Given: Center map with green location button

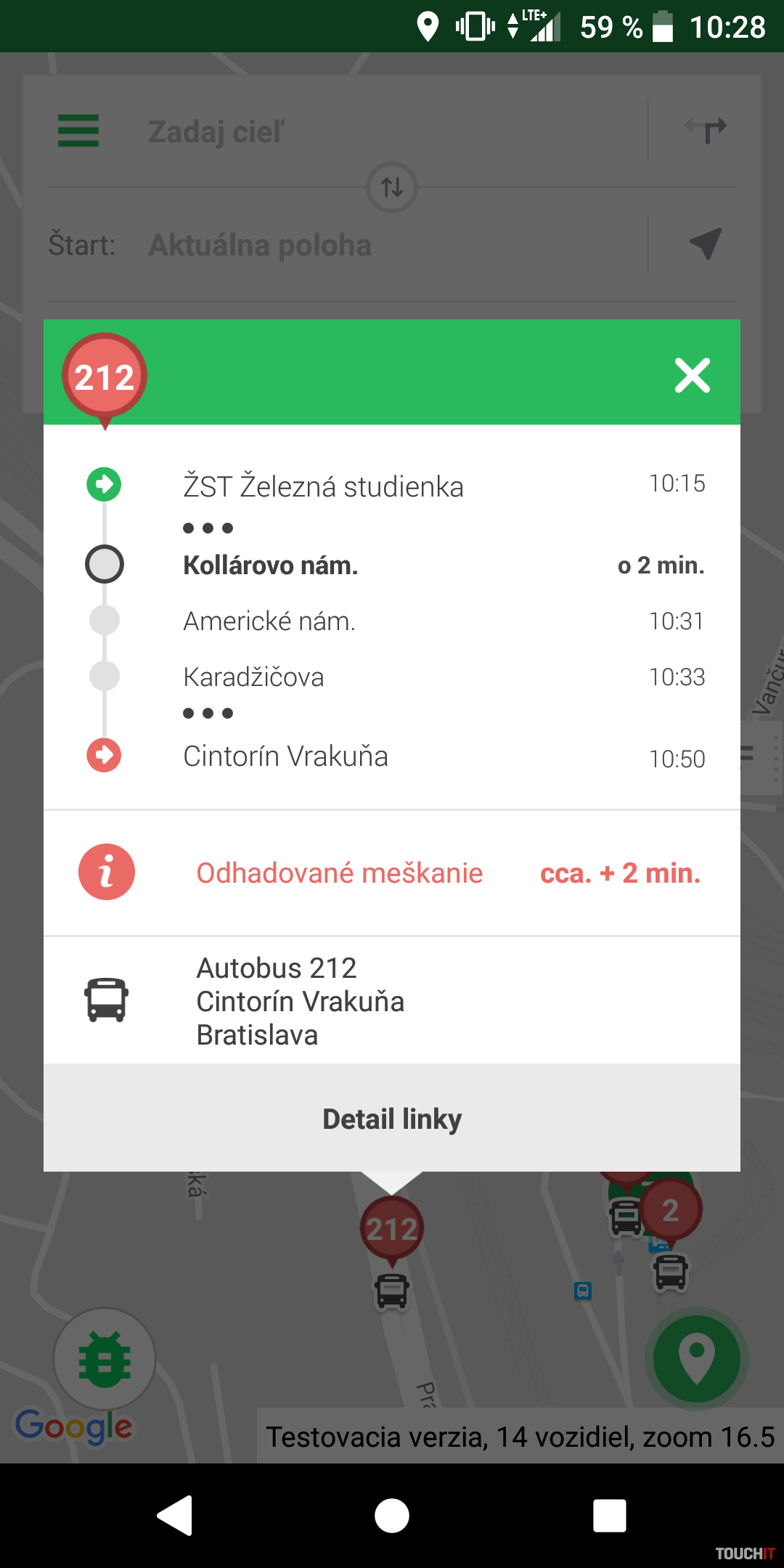Looking at the screenshot, I should click(x=696, y=1358).
